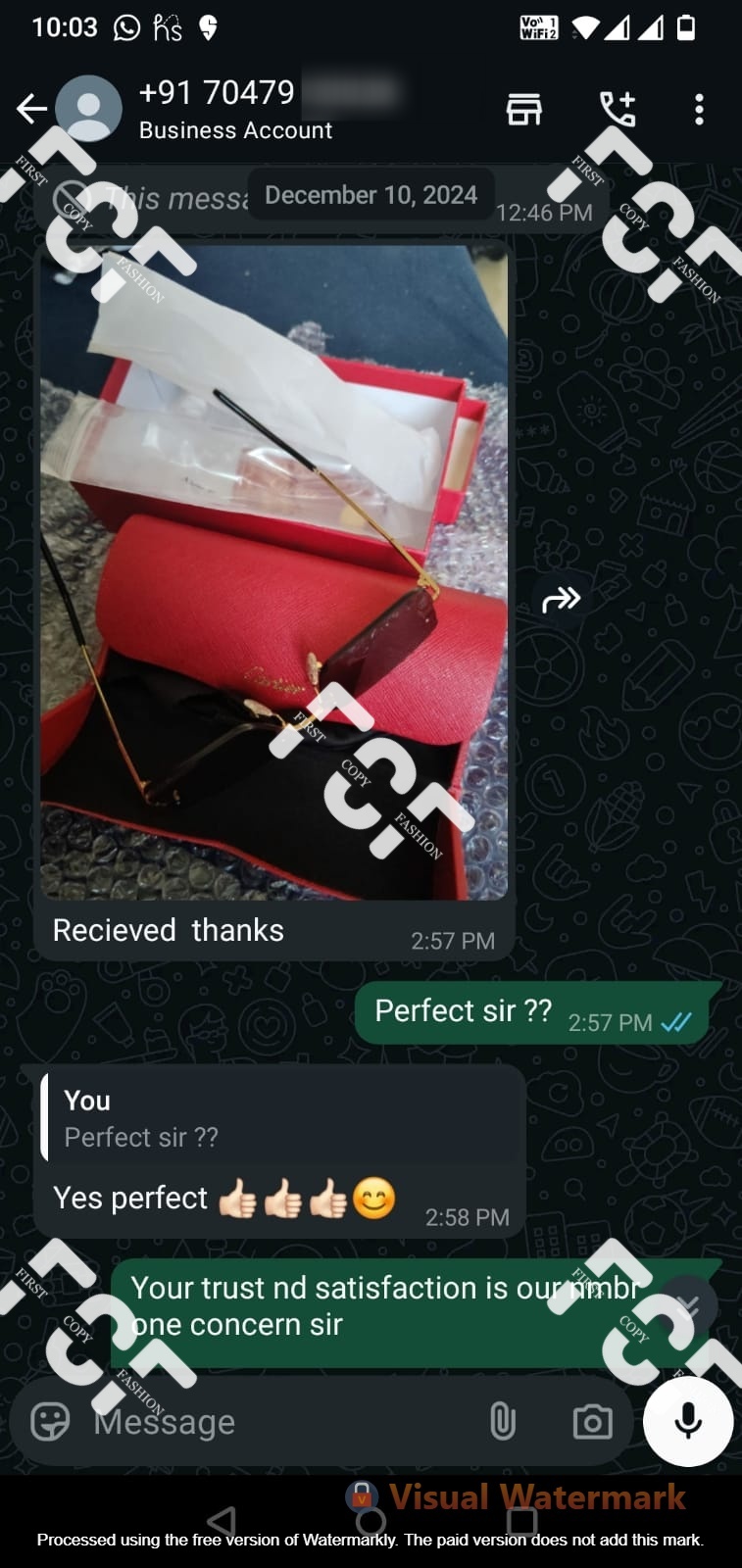
Task: Tap the microphone voice message button
Action: [x=688, y=1421]
